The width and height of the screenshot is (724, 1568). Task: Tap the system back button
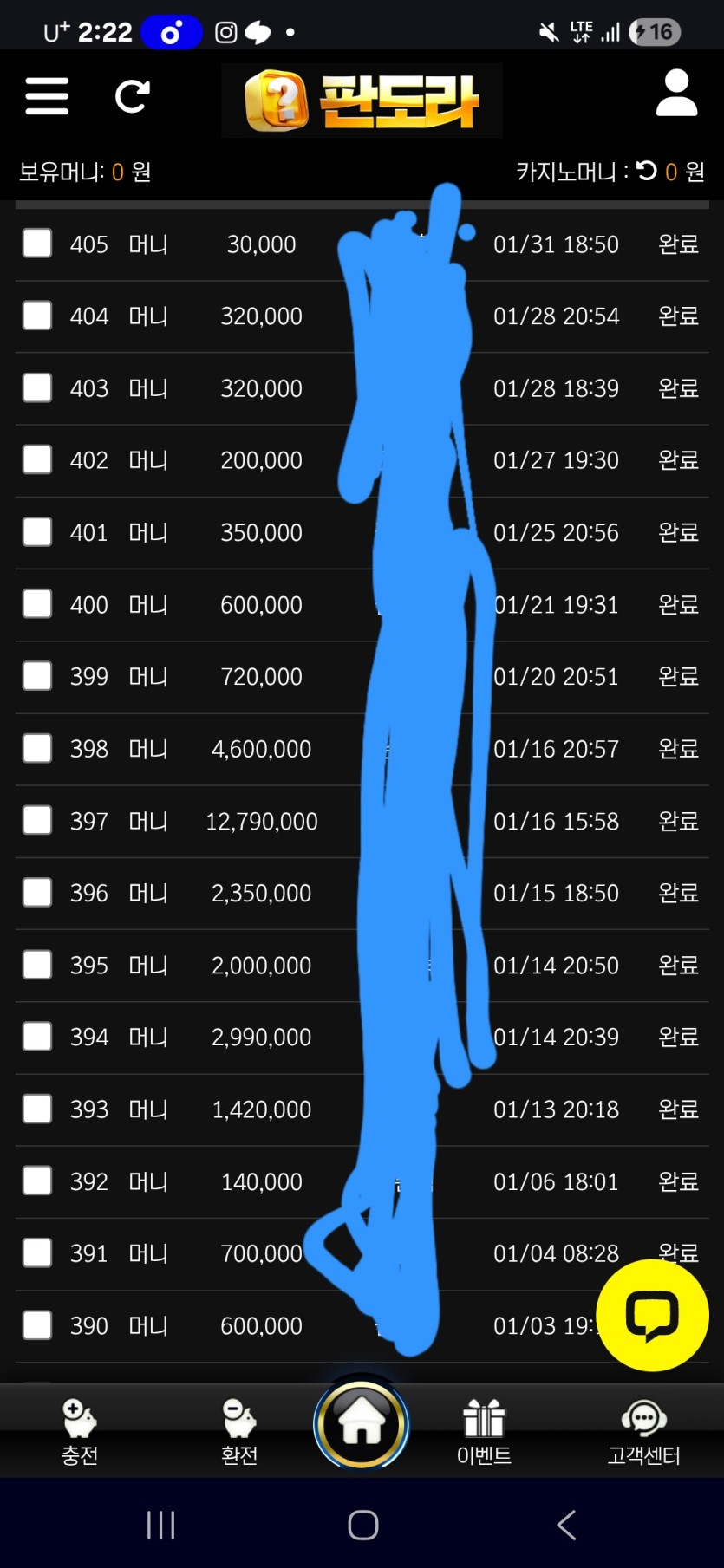[x=566, y=1525]
